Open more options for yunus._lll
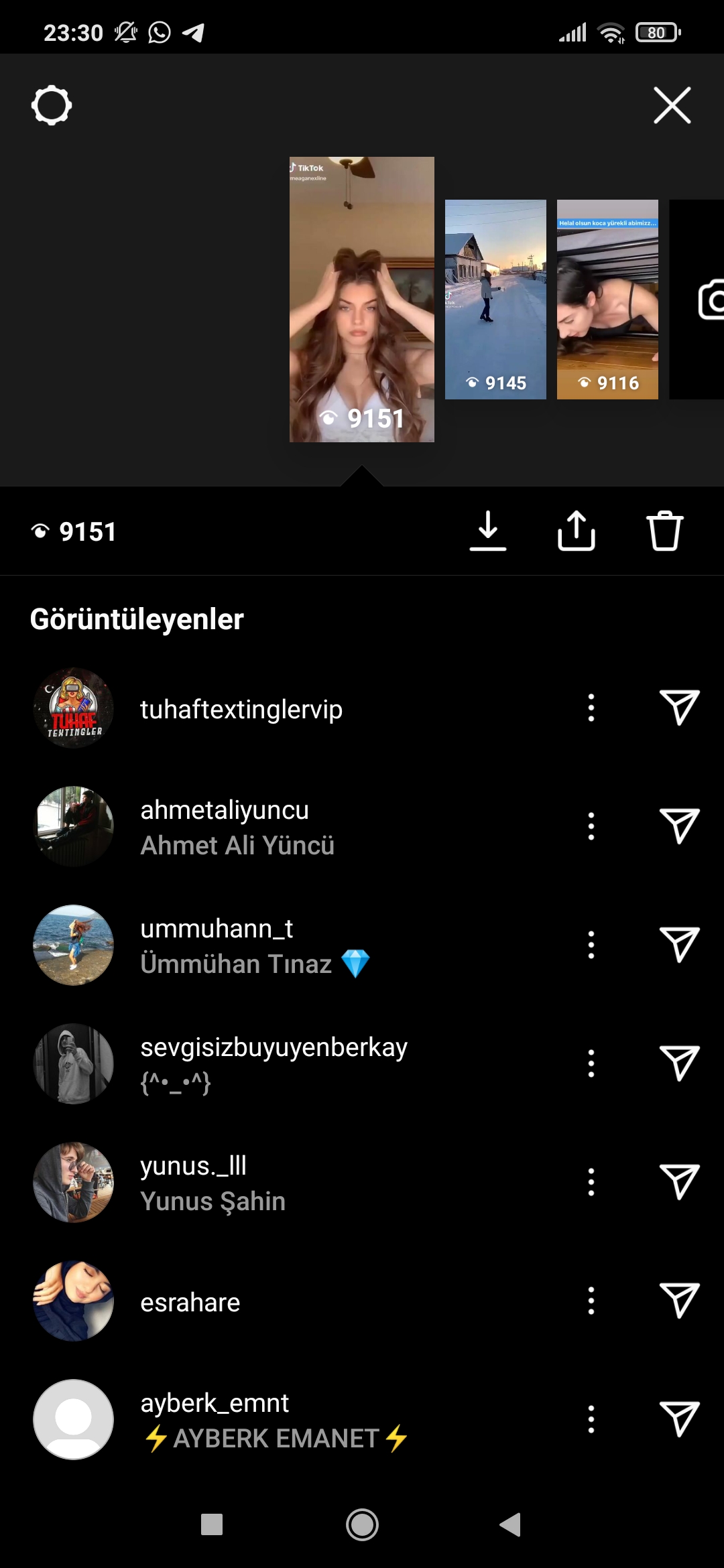Screen dimensions: 724x1568 click(591, 1182)
